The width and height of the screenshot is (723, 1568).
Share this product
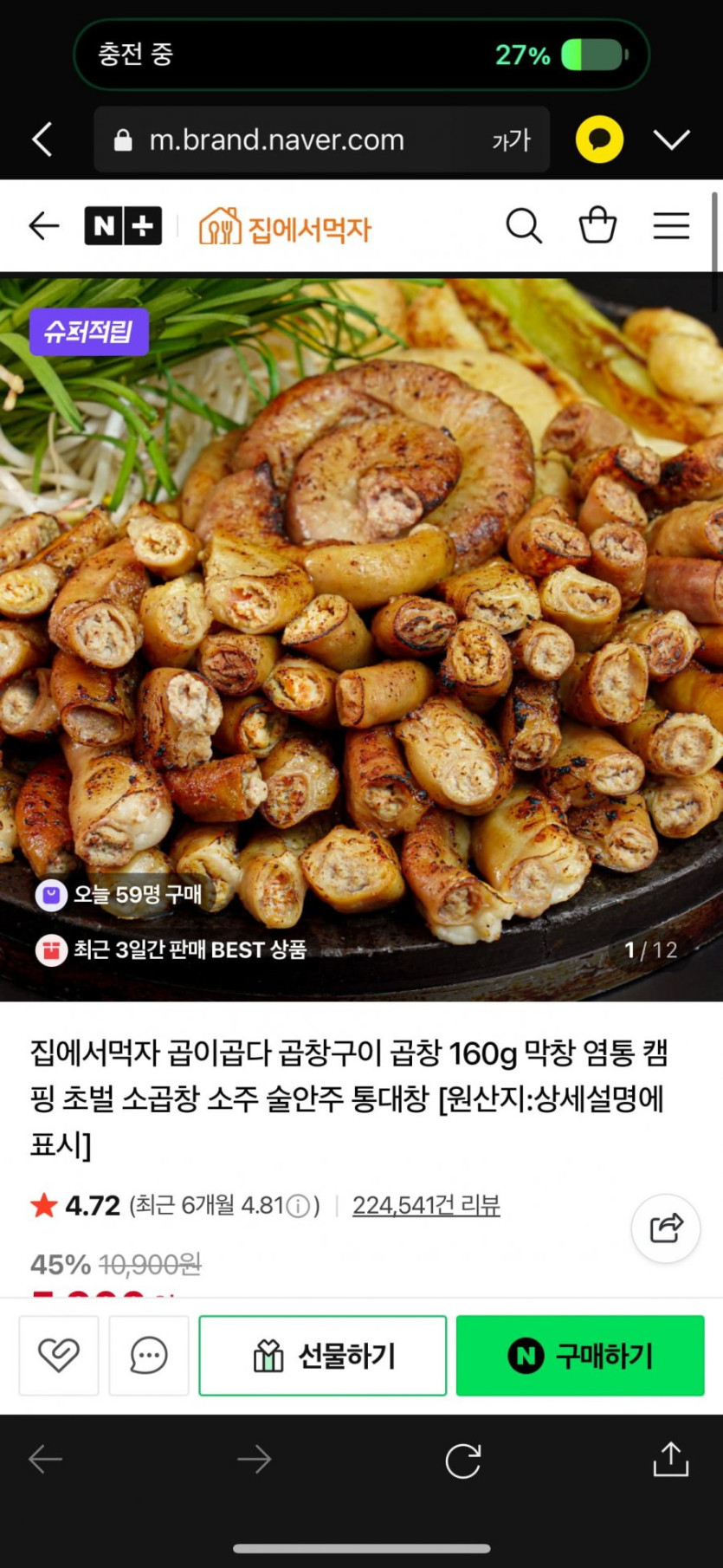(666, 1228)
